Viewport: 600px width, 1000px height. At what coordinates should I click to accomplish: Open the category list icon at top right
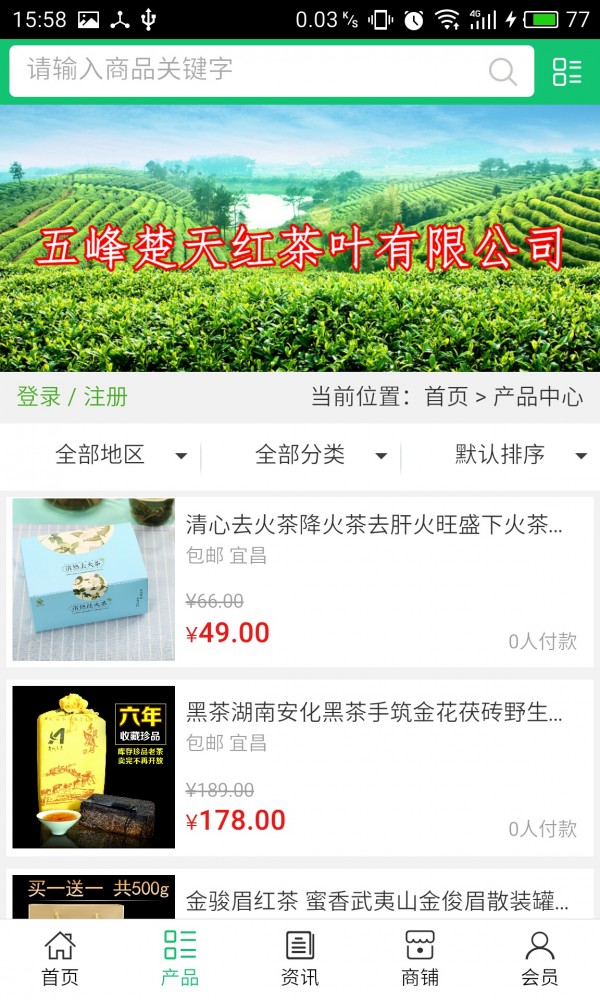click(567, 71)
